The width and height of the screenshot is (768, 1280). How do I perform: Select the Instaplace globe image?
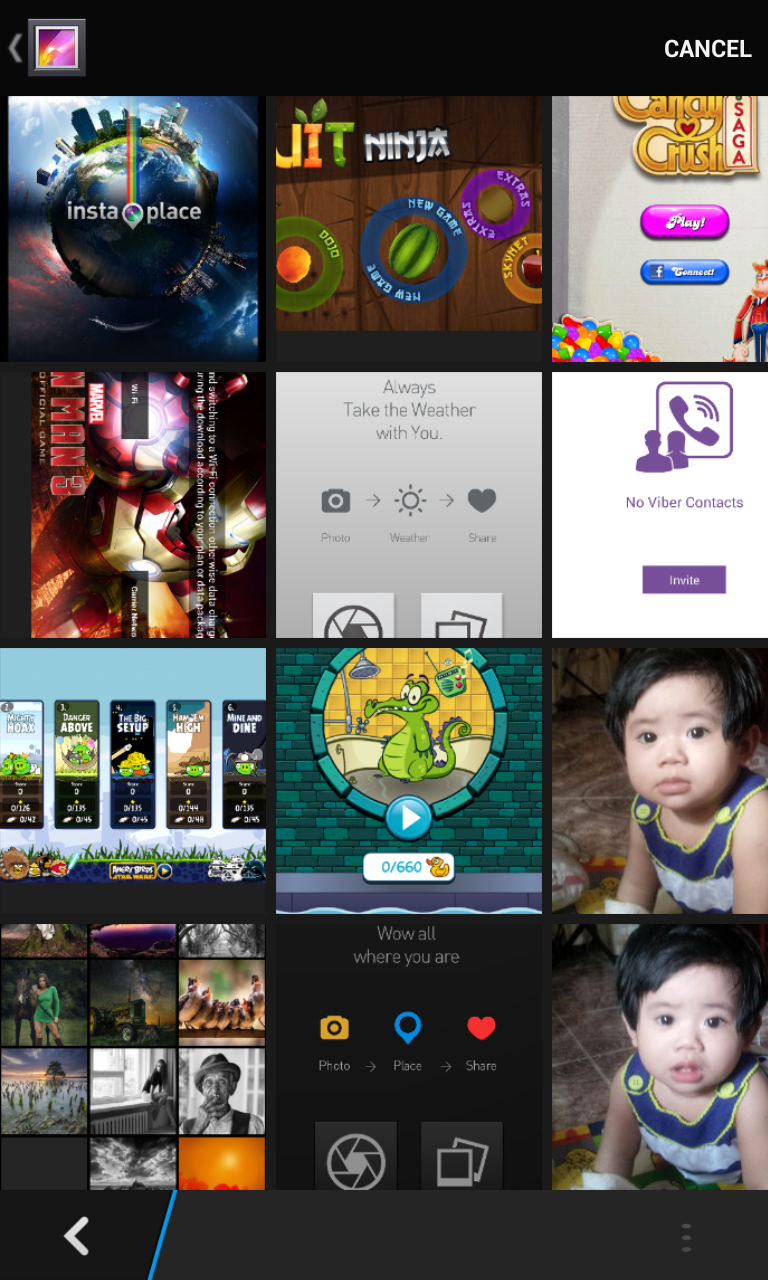(x=133, y=229)
